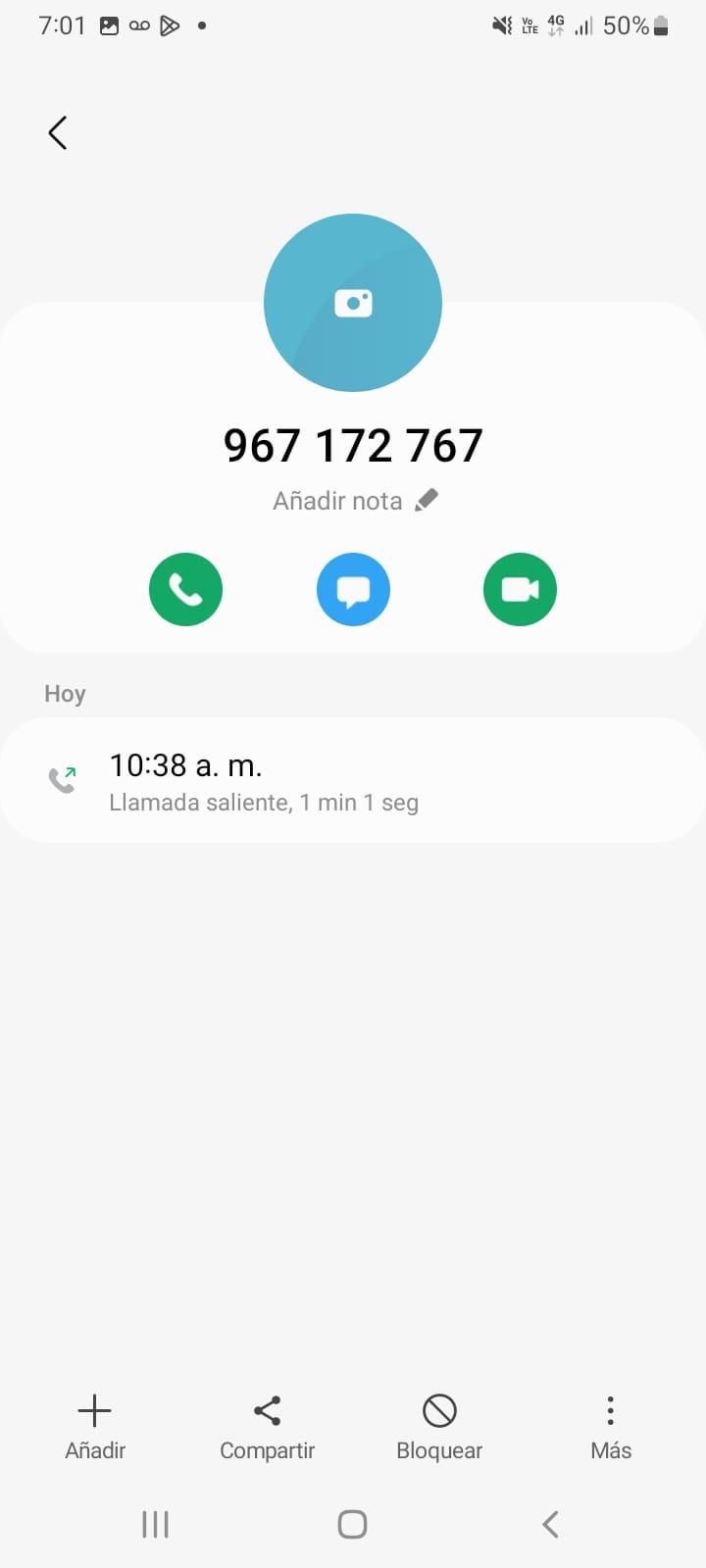Viewport: 706px width, 1568px height.
Task: Open the Más options menu
Action: 610,1427
